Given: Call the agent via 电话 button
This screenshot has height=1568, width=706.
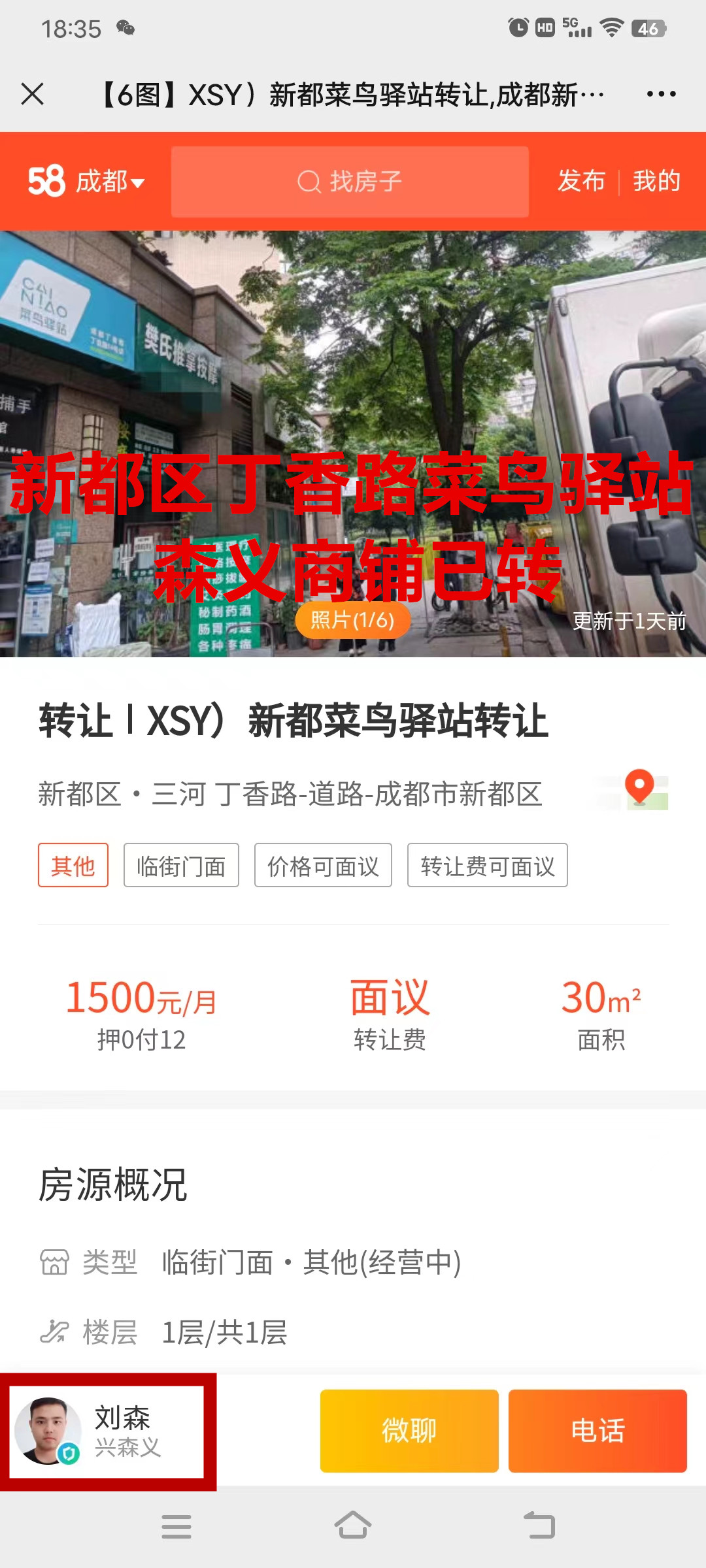Looking at the screenshot, I should pos(597,1431).
